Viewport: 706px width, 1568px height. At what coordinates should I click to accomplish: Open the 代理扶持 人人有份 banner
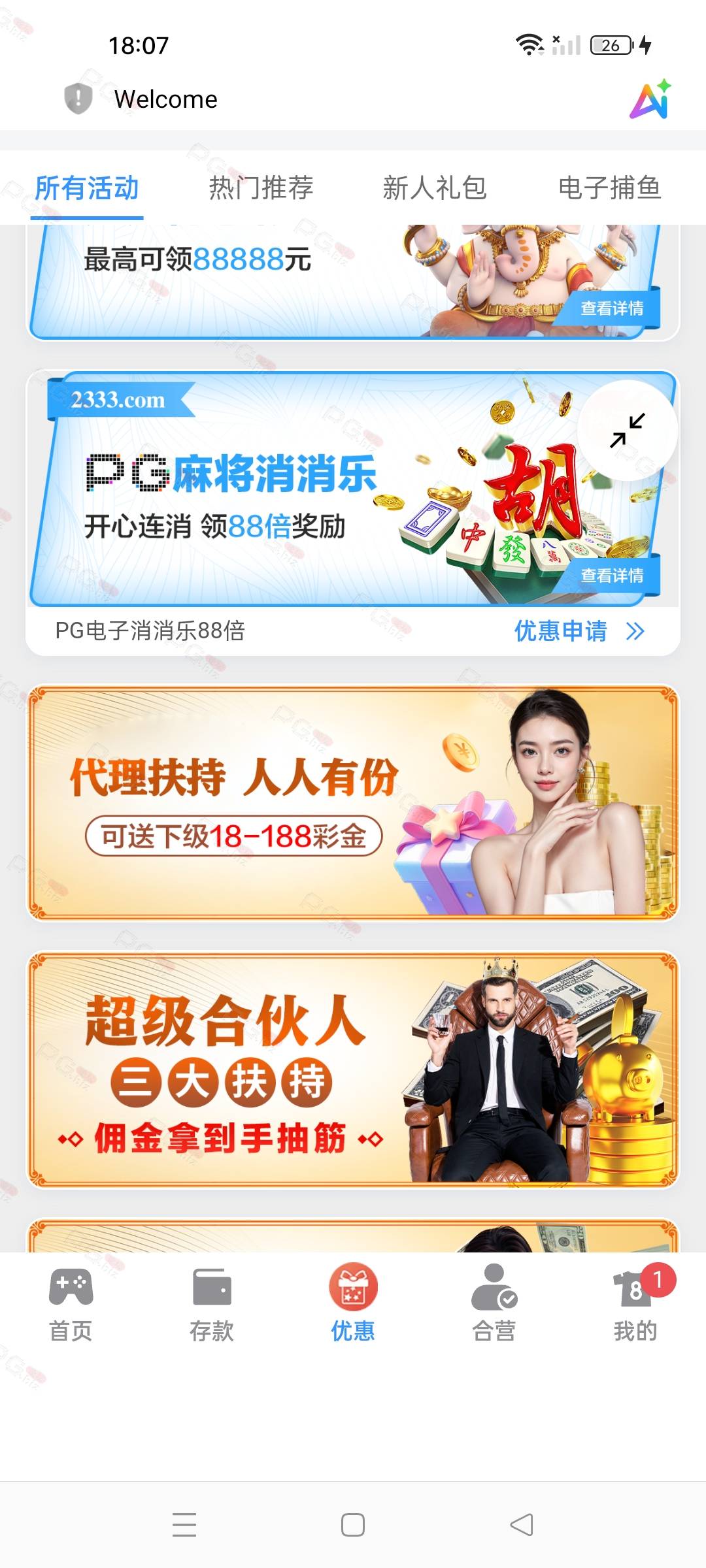pyautogui.click(x=353, y=803)
